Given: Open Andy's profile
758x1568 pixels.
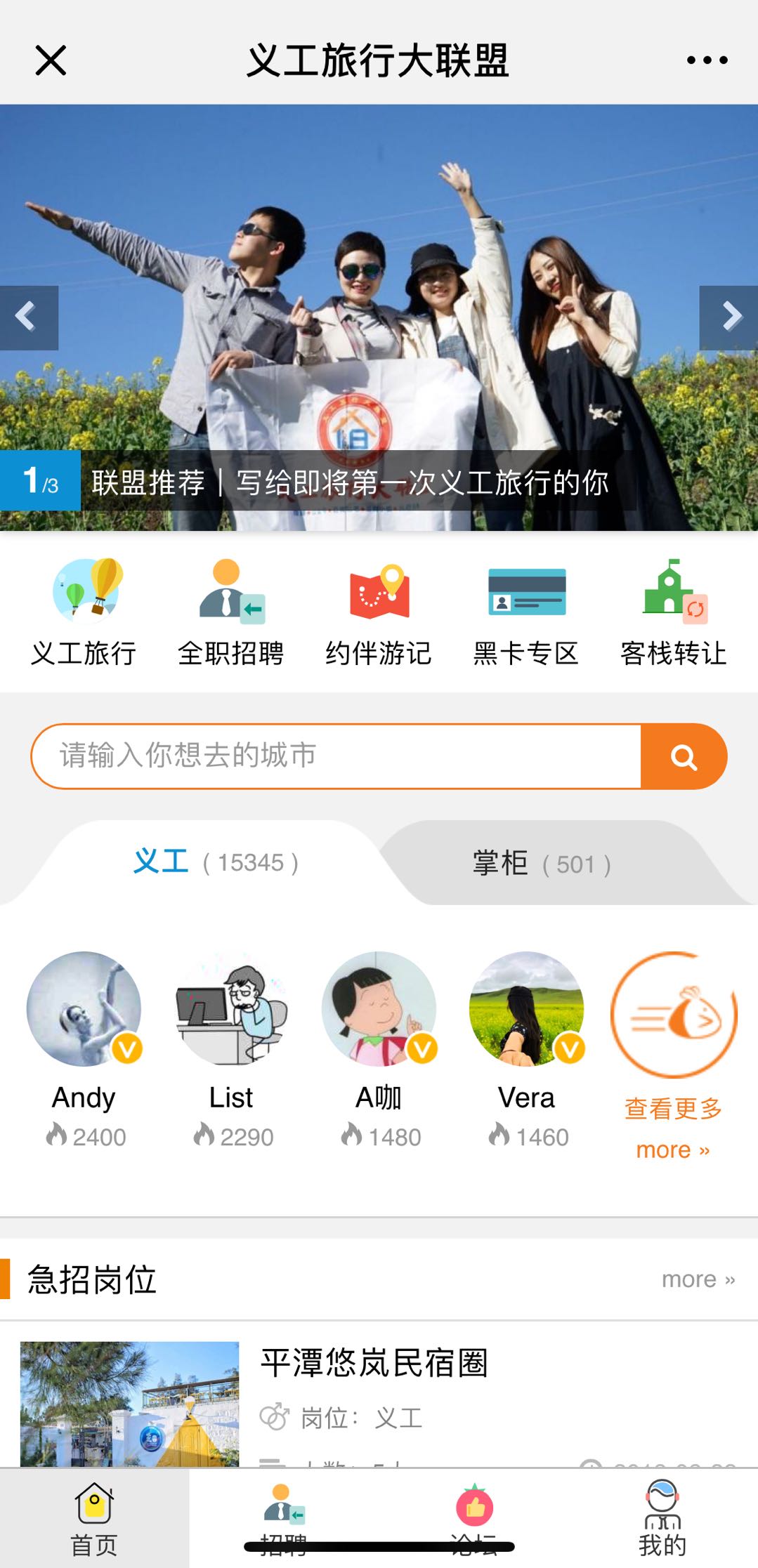Looking at the screenshot, I should tap(84, 1008).
